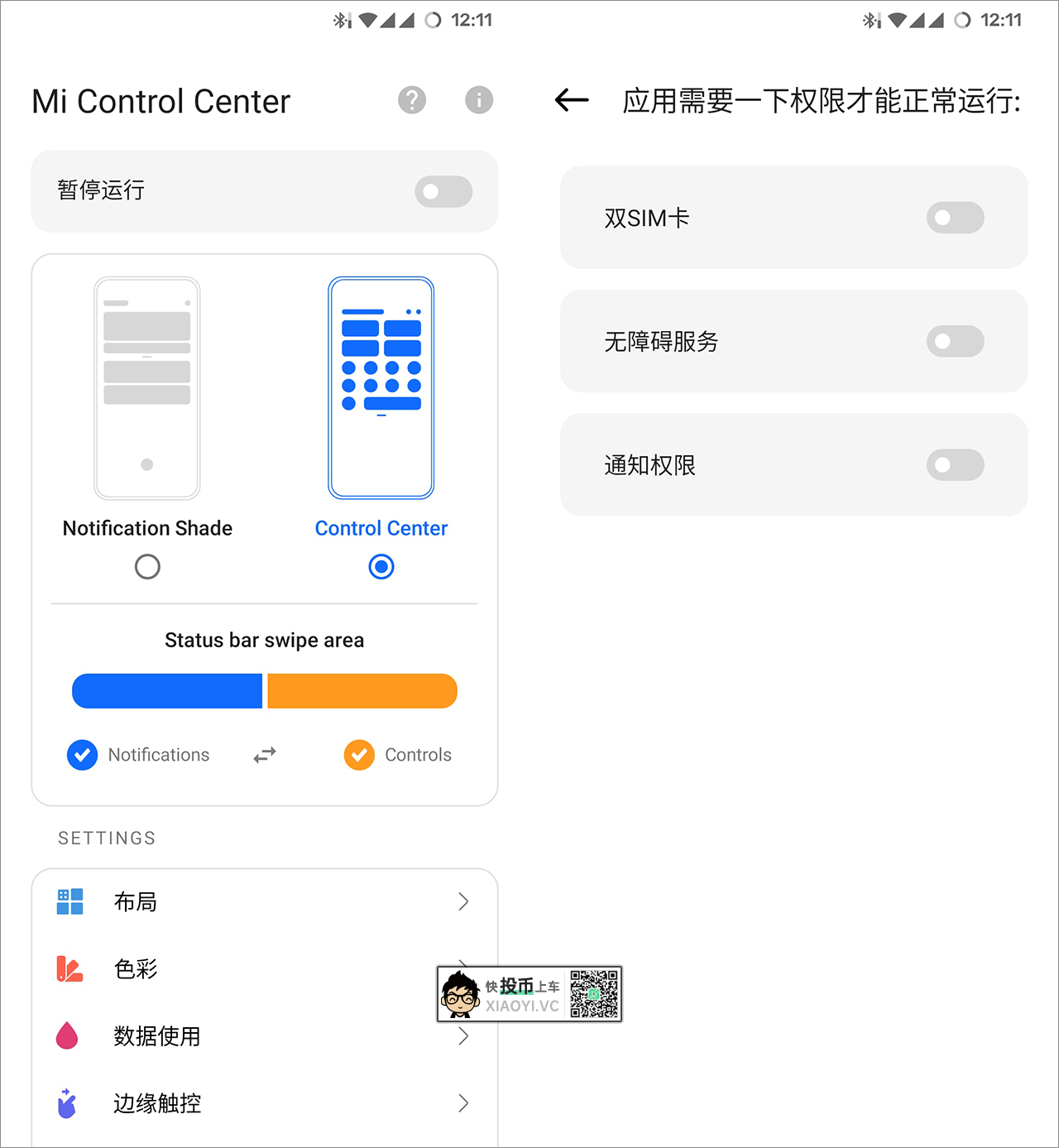This screenshot has width=1059, height=1148.
Task: Enable the 双SIM卡 permission switch
Action: point(955,218)
